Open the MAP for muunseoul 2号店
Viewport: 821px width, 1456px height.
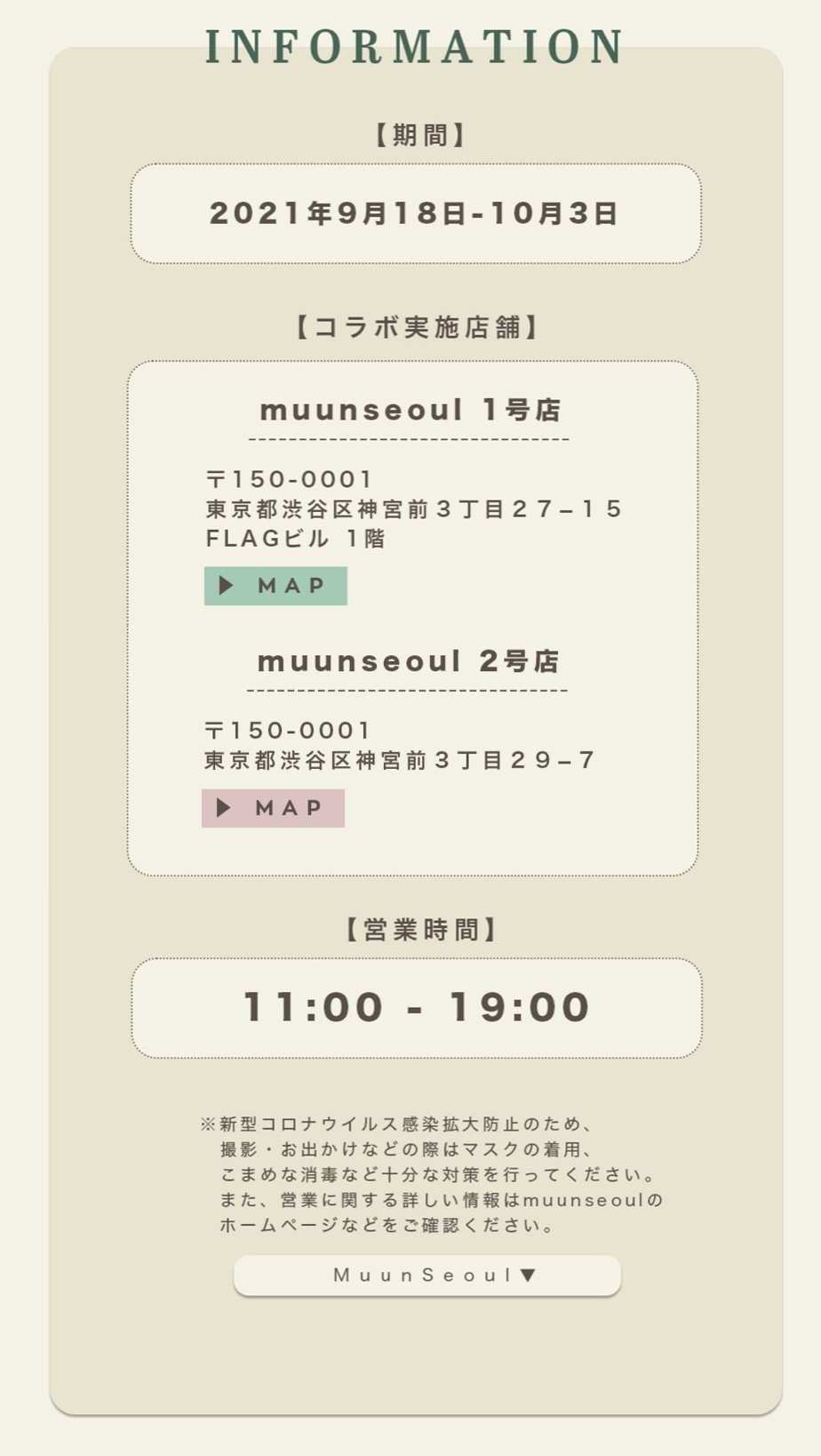[273, 808]
